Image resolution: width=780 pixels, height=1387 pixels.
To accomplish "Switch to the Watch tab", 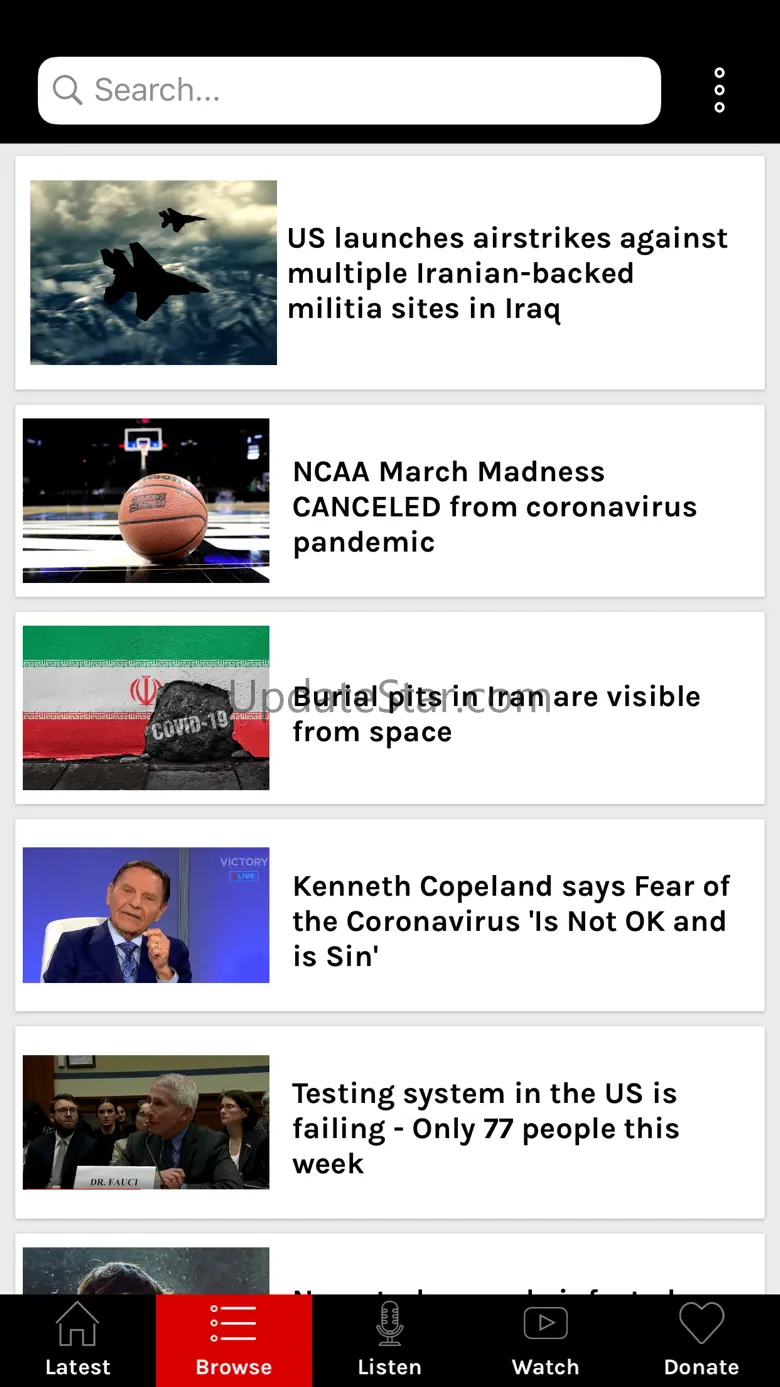I will click(546, 1340).
